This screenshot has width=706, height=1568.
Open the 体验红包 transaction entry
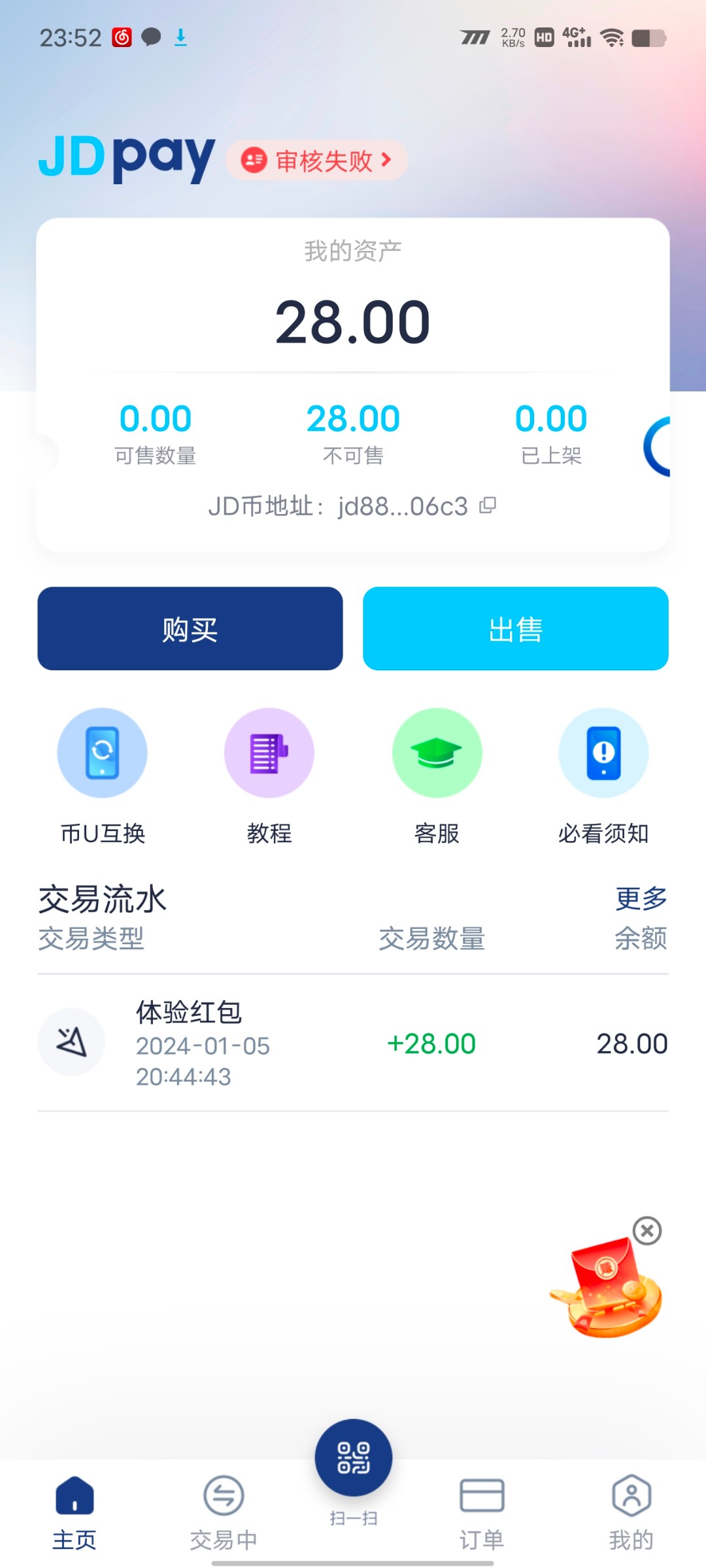tap(353, 1043)
